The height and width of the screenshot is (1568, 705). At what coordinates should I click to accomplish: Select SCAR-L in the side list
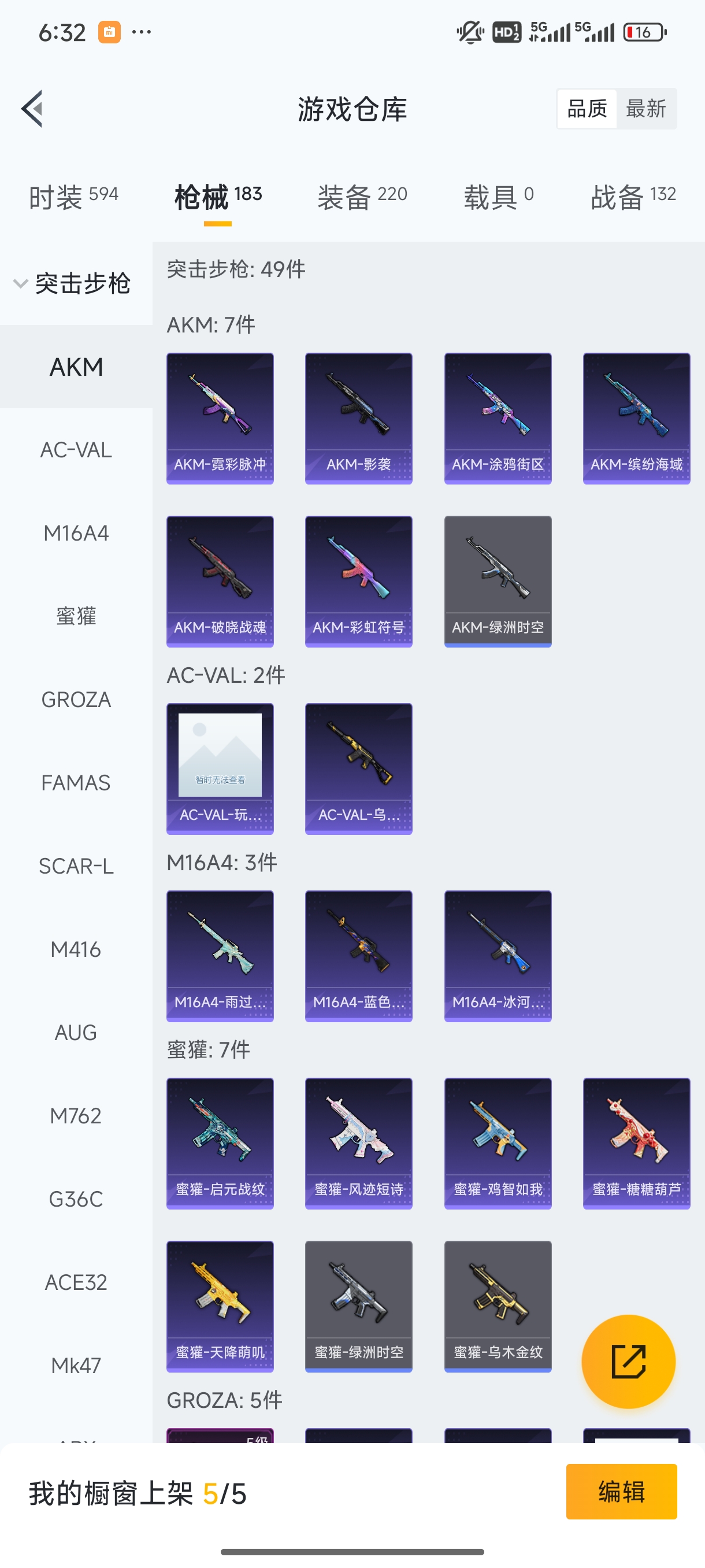click(x=76, y=866)
